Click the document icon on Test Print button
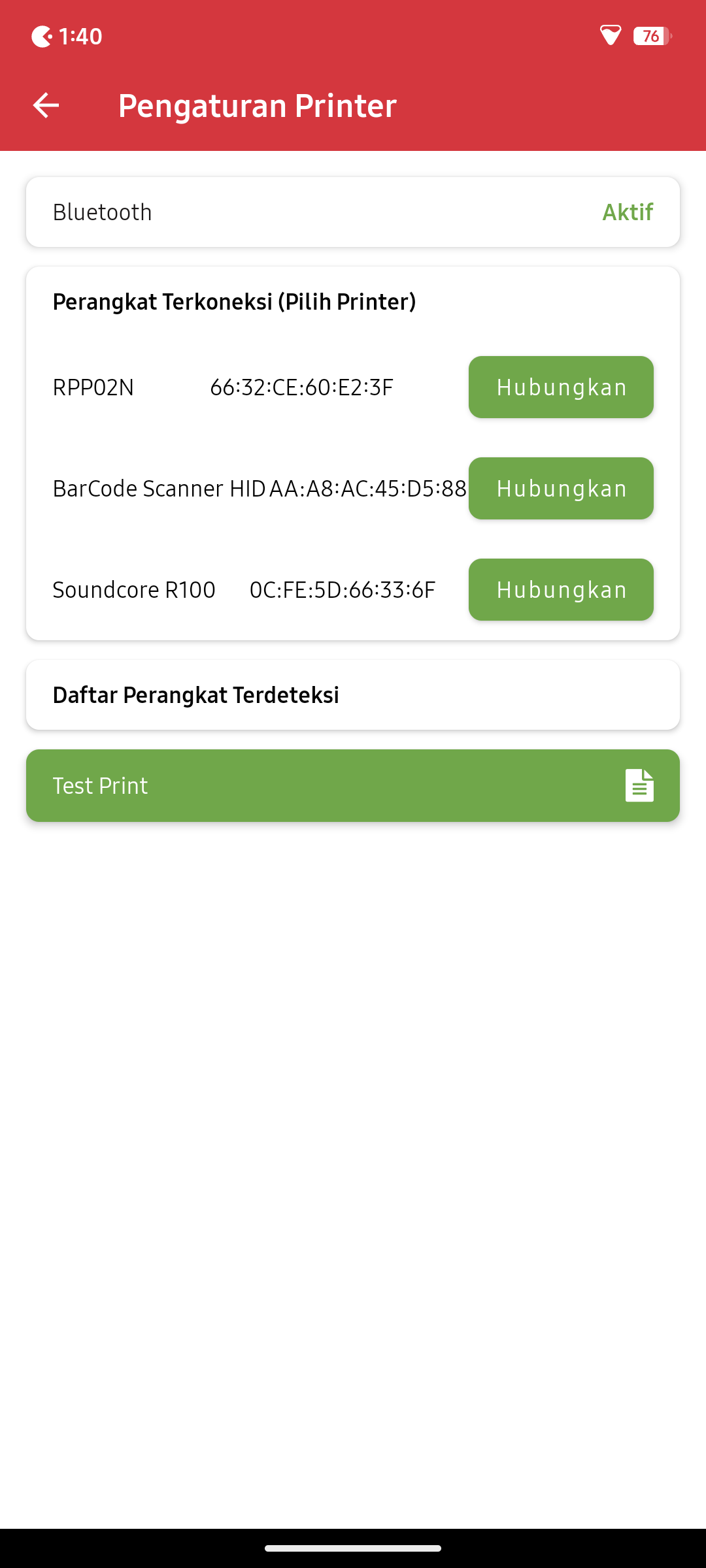 pos(639,785)
